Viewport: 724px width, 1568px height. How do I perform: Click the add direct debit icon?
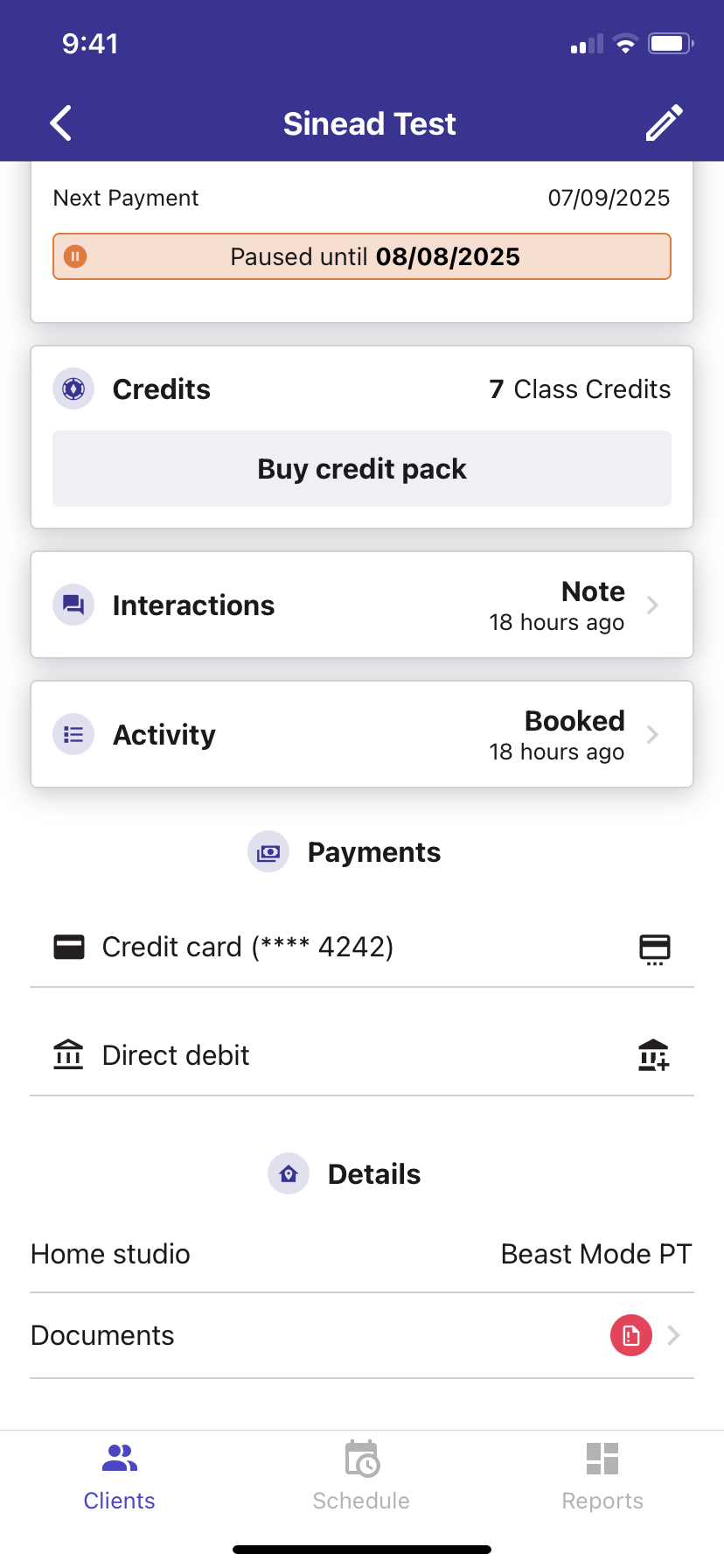655,1055
